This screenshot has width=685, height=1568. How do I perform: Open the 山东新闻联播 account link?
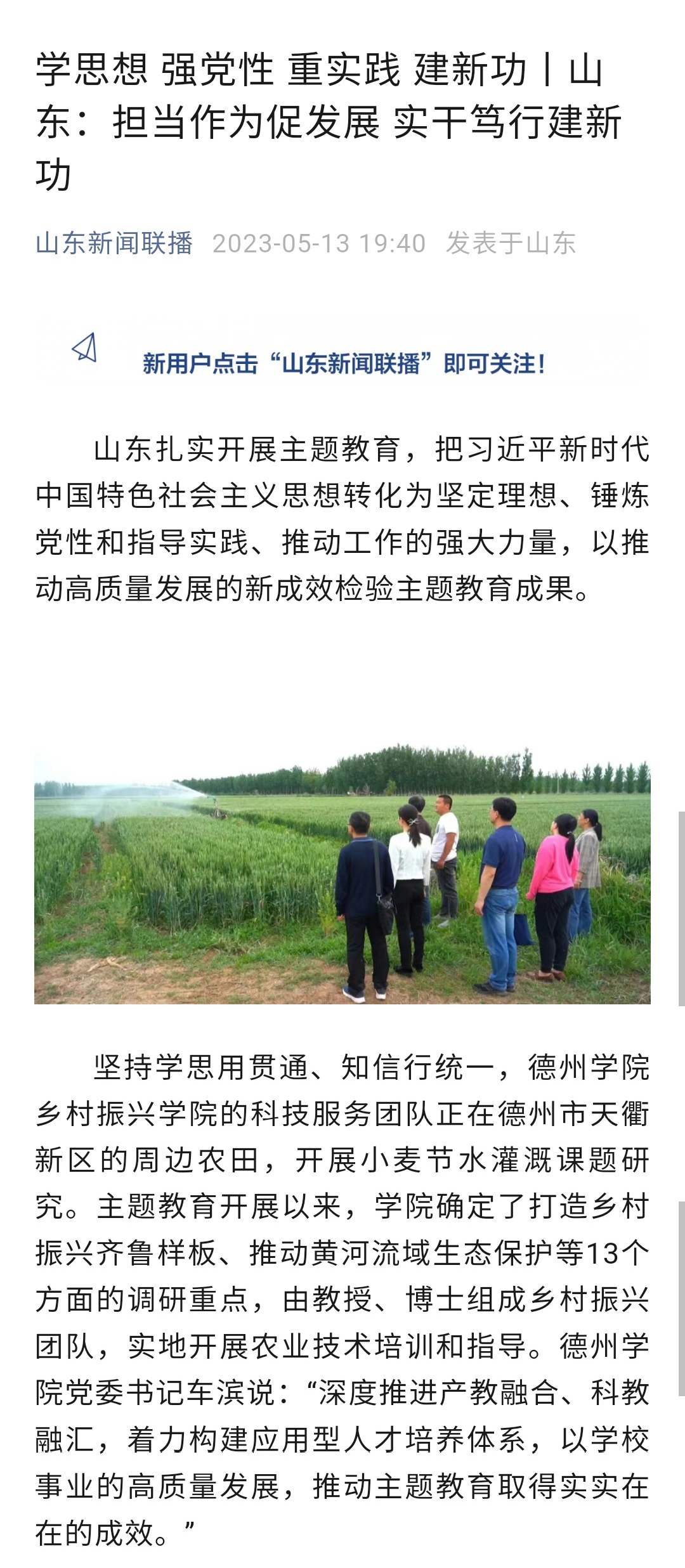coord(114,243)
